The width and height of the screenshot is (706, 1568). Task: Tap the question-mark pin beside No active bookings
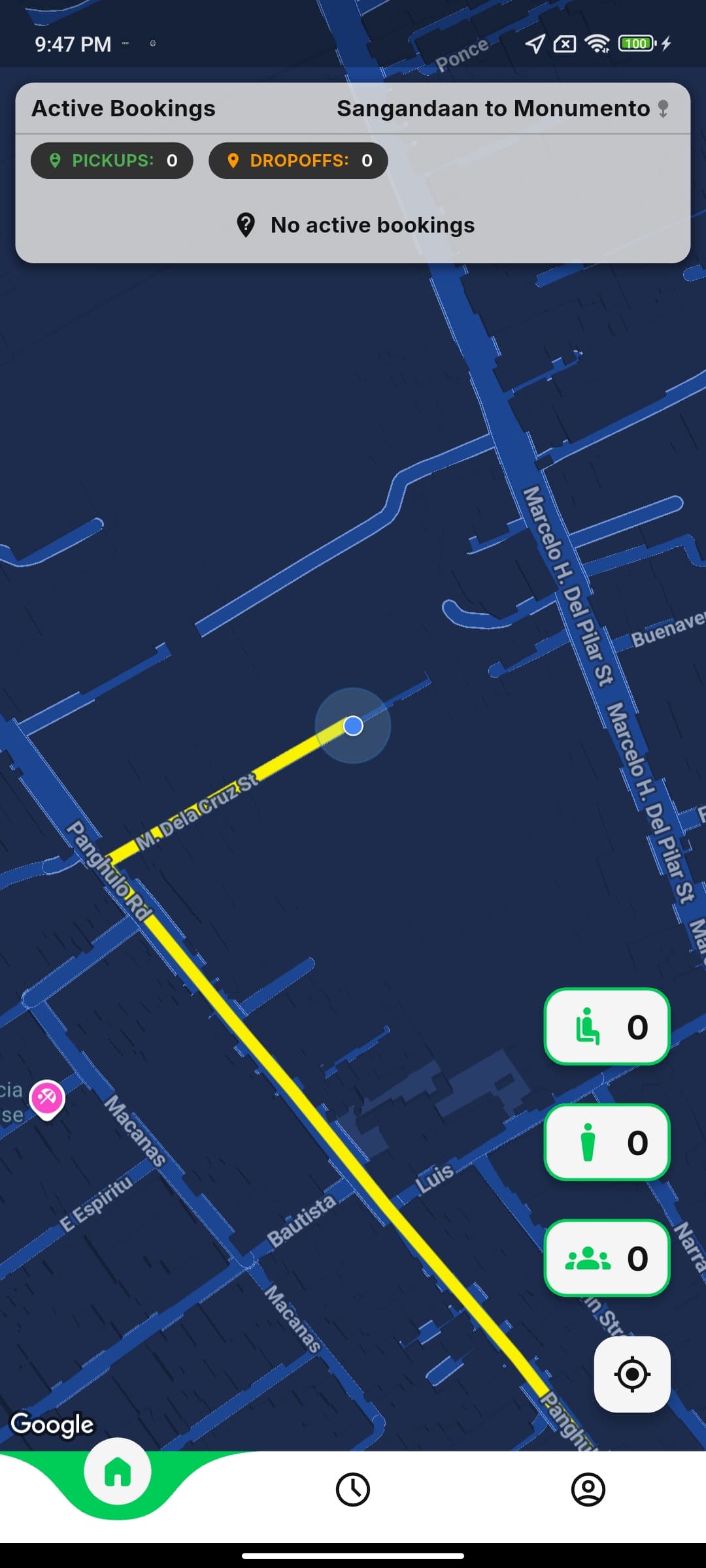click(x=244, y=225)
